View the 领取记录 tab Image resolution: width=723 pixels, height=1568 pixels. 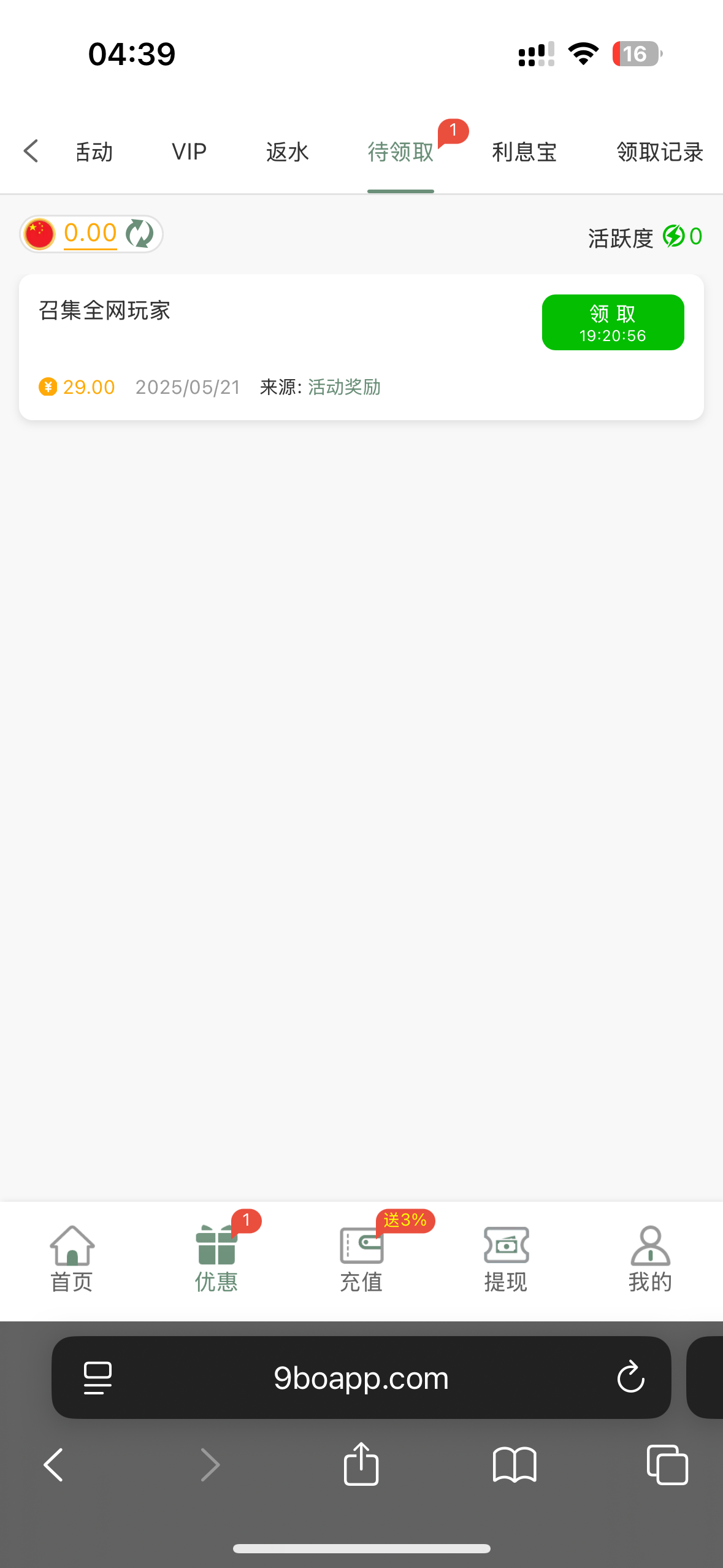pos(660,152)
